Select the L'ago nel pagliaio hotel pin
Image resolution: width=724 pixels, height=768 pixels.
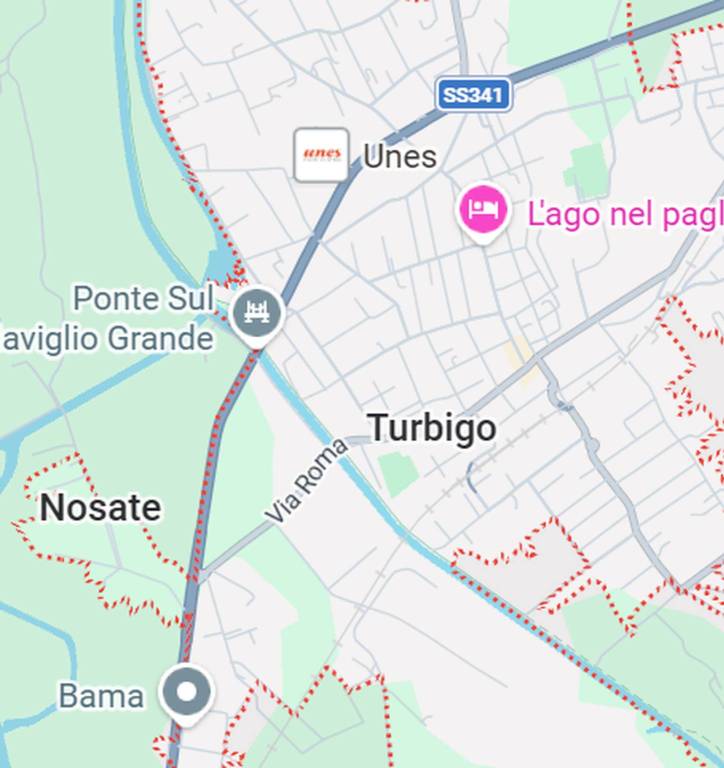click(484, 211)
